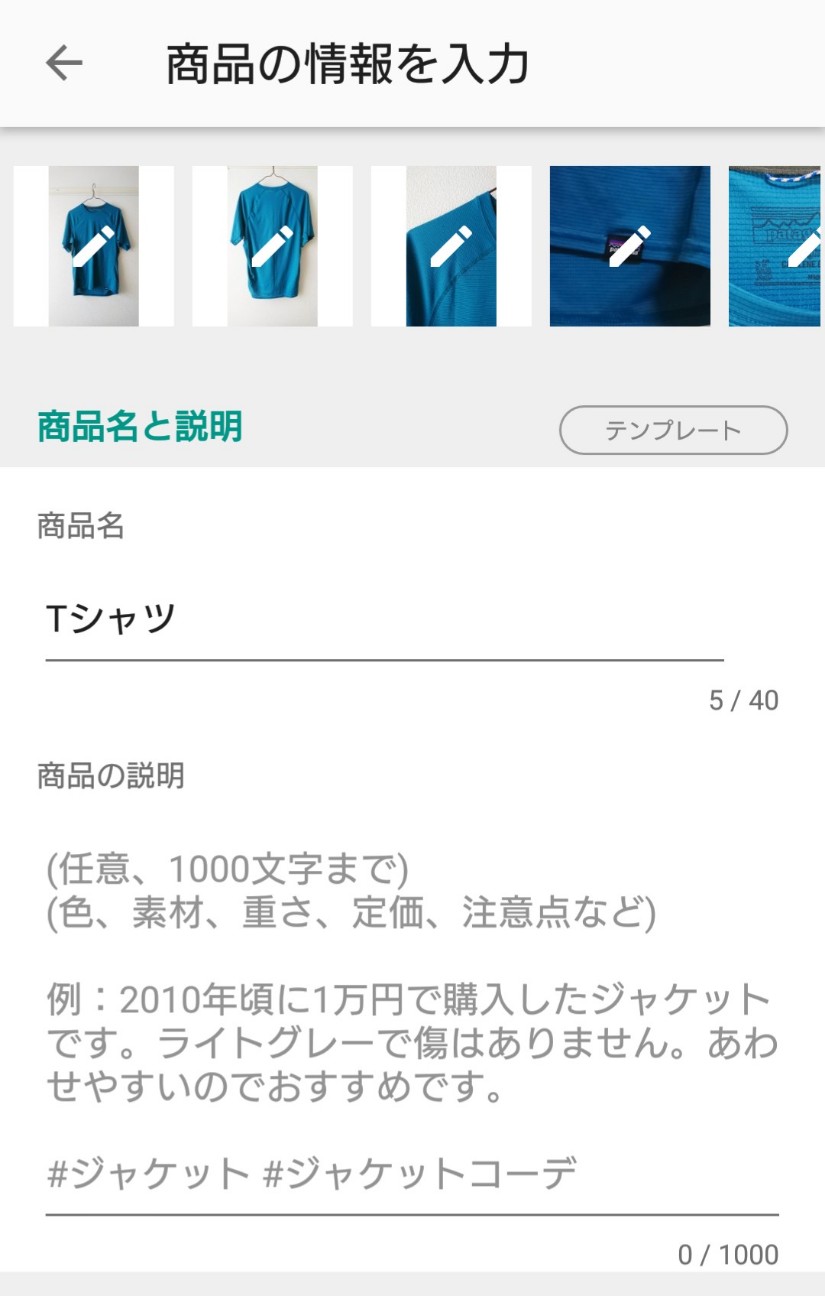Image resolution: width=825 pixels, height=1296 pixels.
Task: Edit the third photo showing the sleeve
Action: pyautogui.click(x=451, y=246)
